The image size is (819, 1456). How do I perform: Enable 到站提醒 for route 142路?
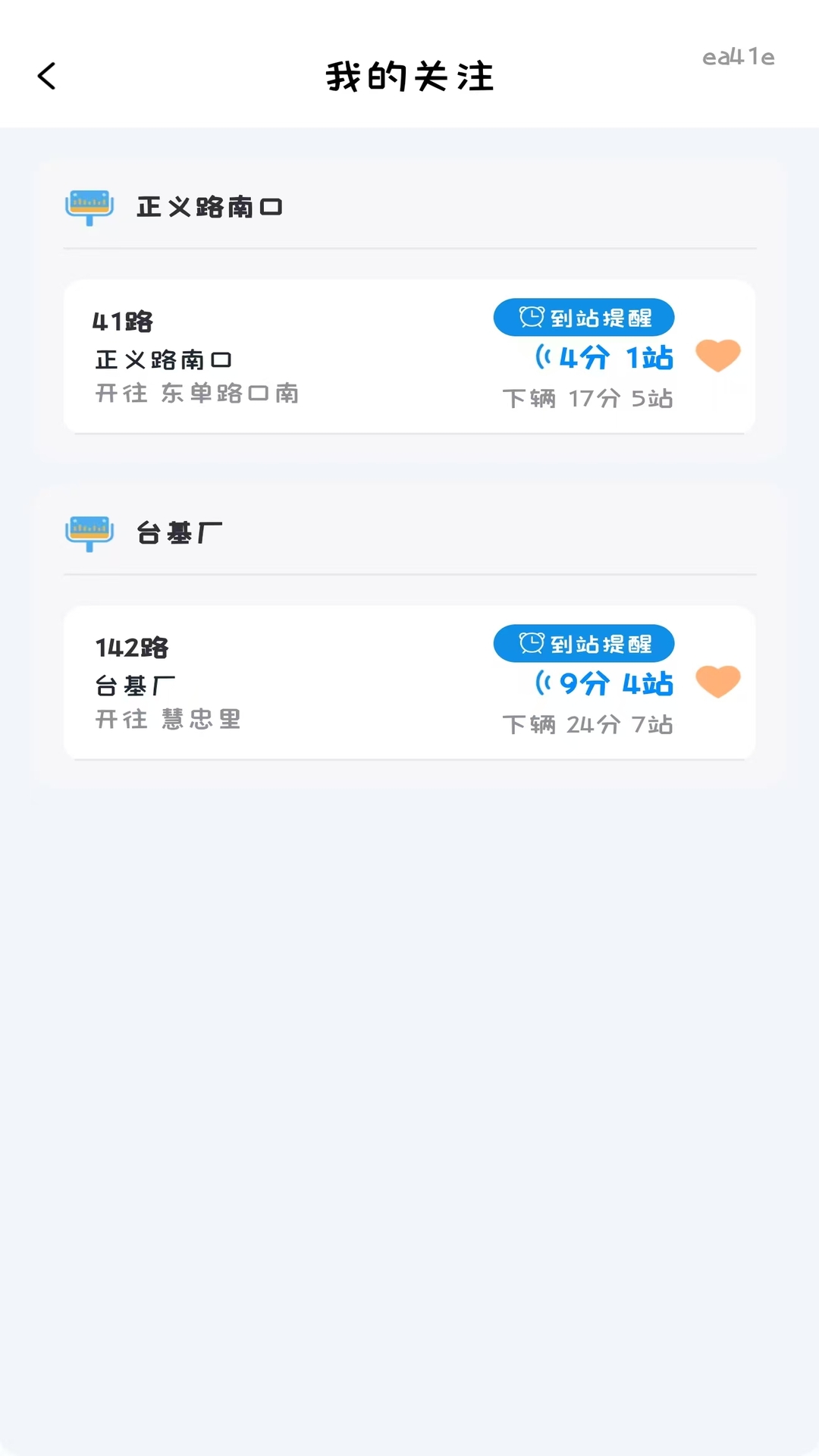point(583,643)
